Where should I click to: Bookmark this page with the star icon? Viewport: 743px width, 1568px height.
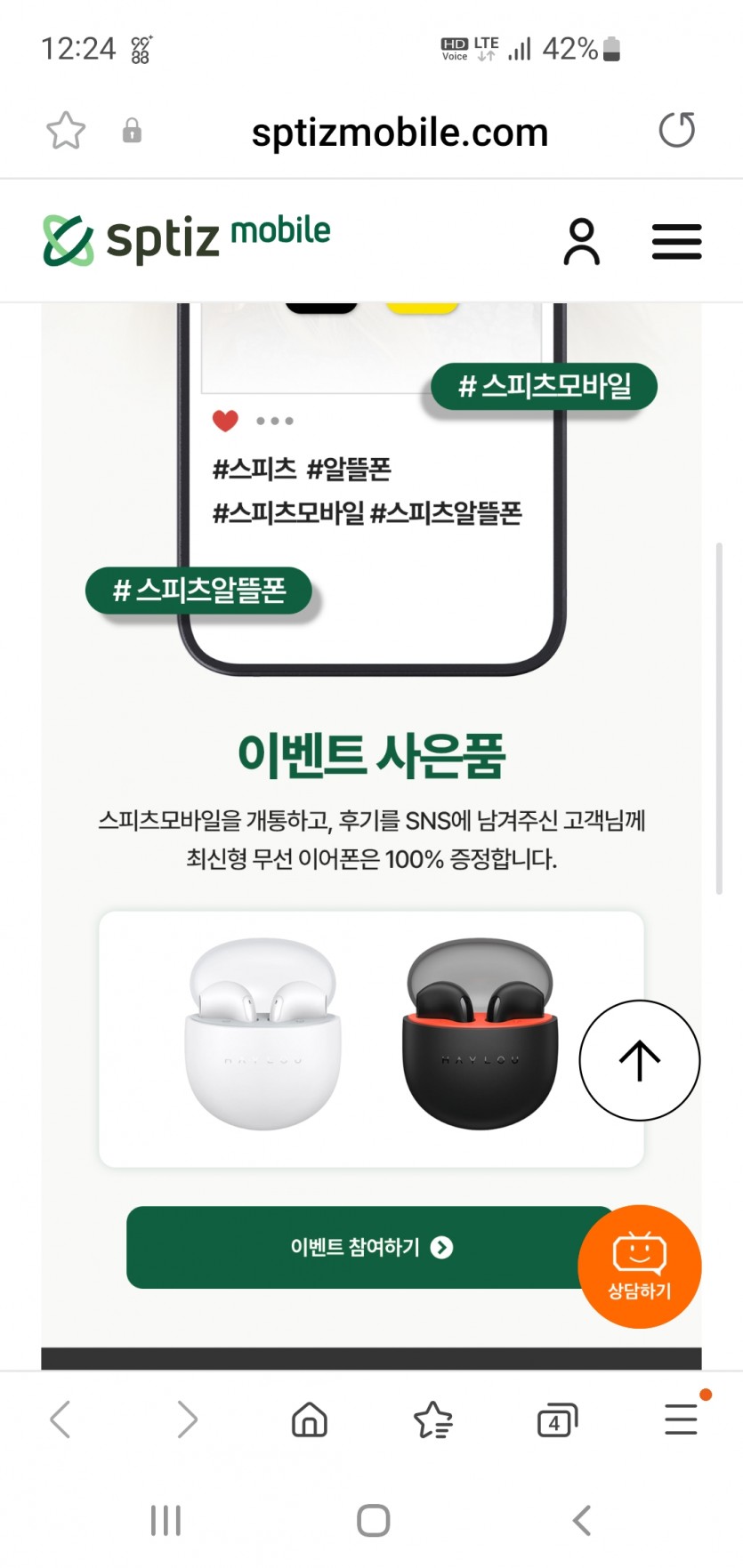pos(66,131)
